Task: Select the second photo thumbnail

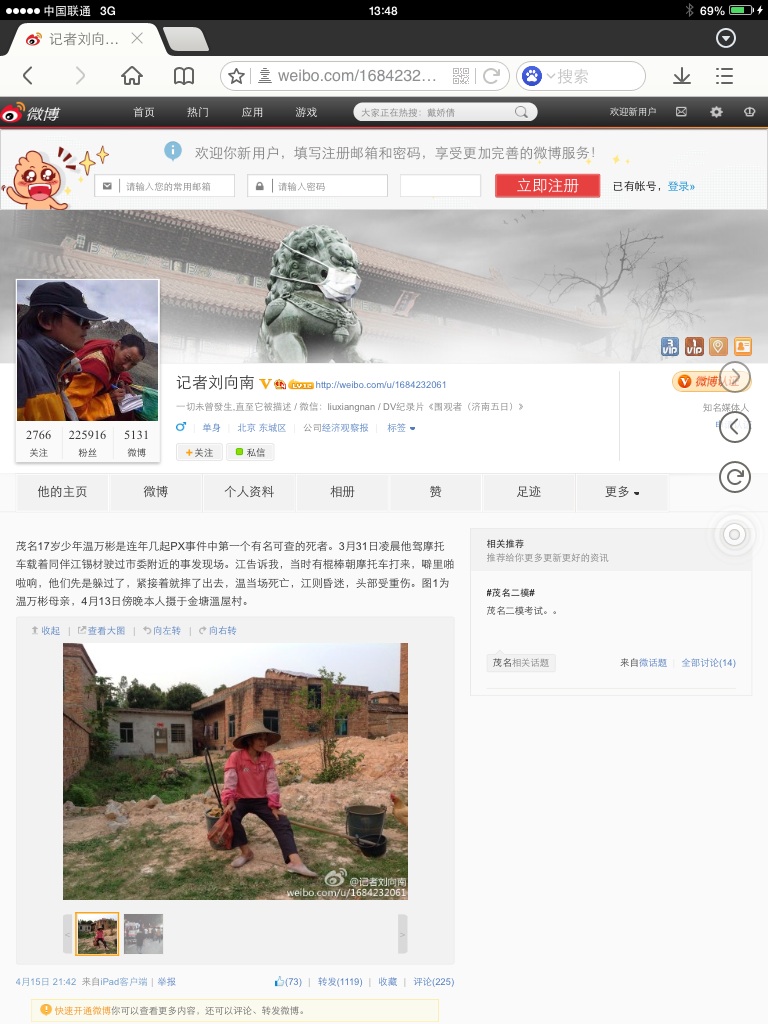Action: click(143, 933)
